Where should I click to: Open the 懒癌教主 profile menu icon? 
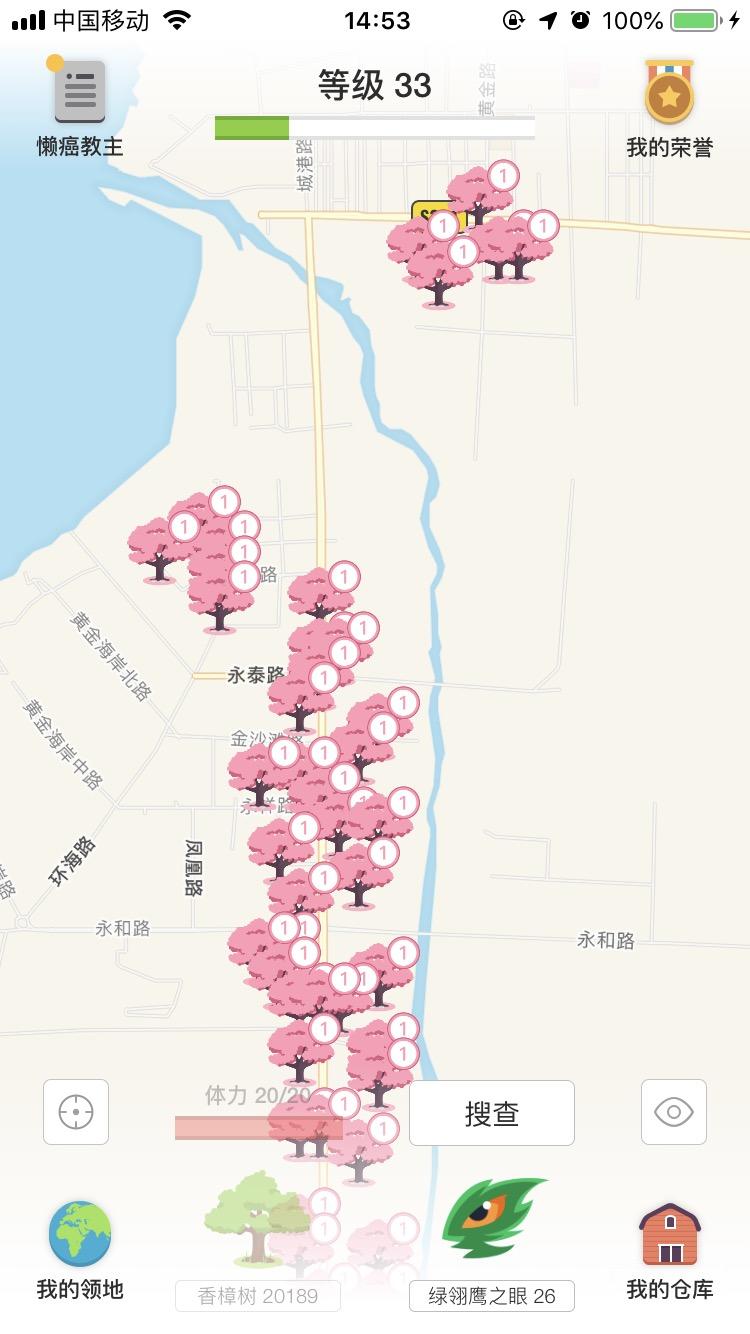[x=80, y=92]
